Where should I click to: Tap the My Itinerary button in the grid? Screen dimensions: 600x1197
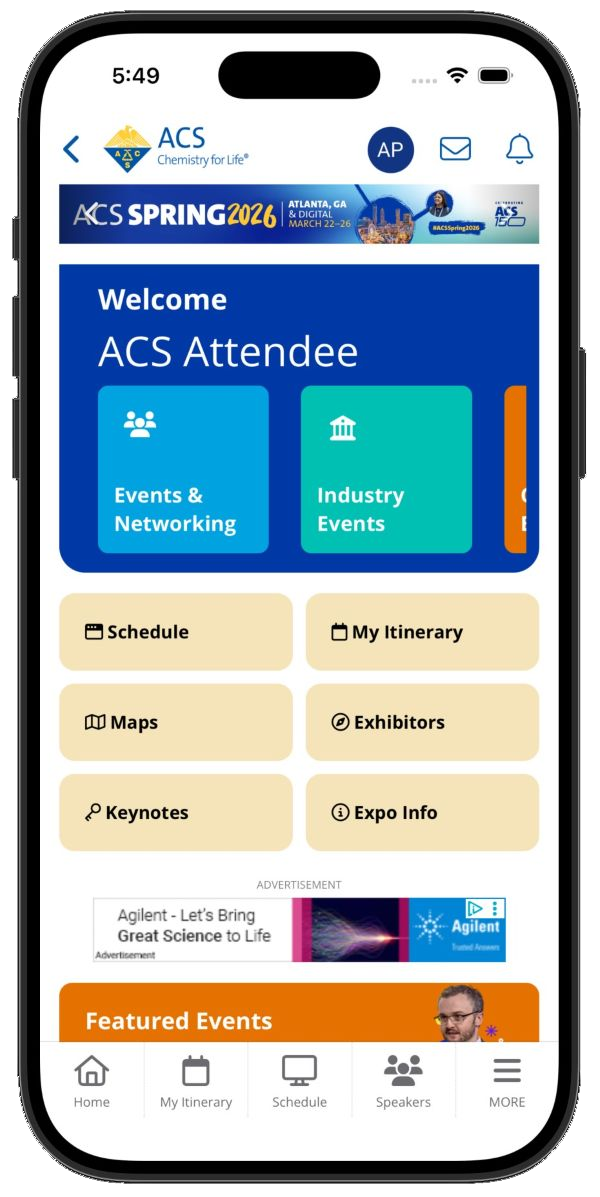422,632
